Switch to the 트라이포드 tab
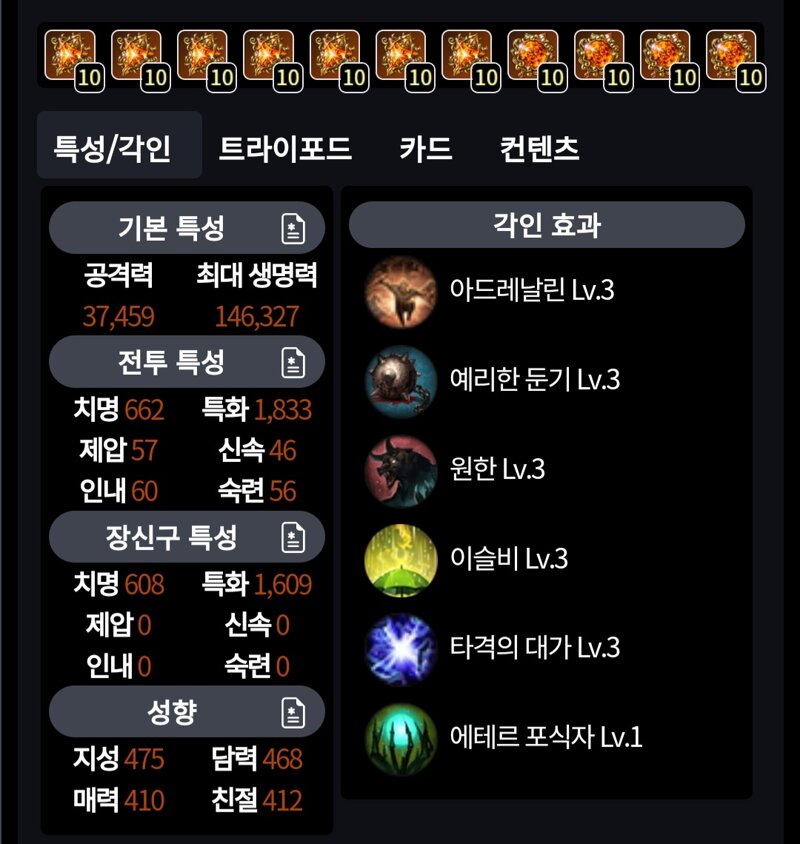The height and width of the screenshot is (844, 800). pos(285,149)
